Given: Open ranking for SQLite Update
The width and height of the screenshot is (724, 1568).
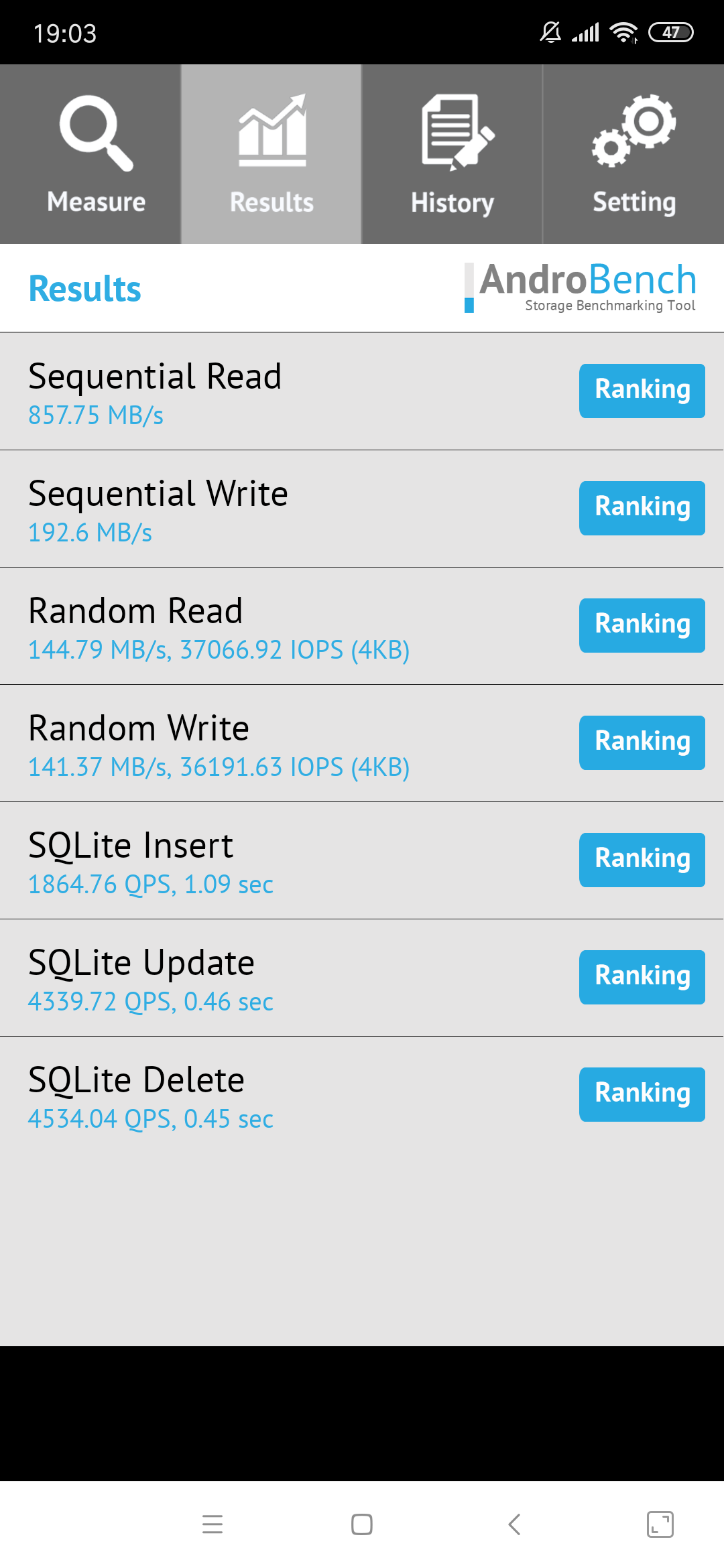Looking at the screenshot, I should (642, 977).
